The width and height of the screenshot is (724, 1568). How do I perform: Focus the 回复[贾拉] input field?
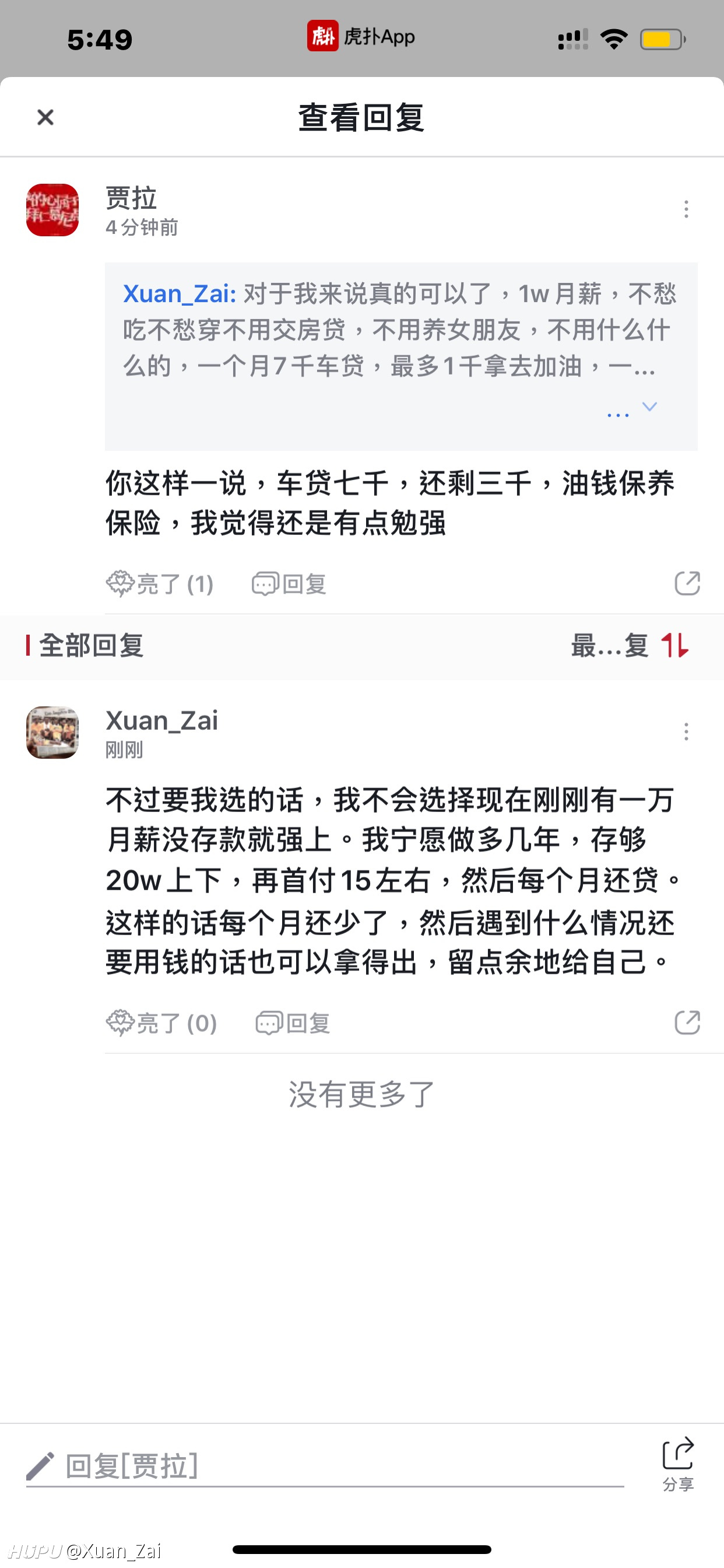[325, 1466]
